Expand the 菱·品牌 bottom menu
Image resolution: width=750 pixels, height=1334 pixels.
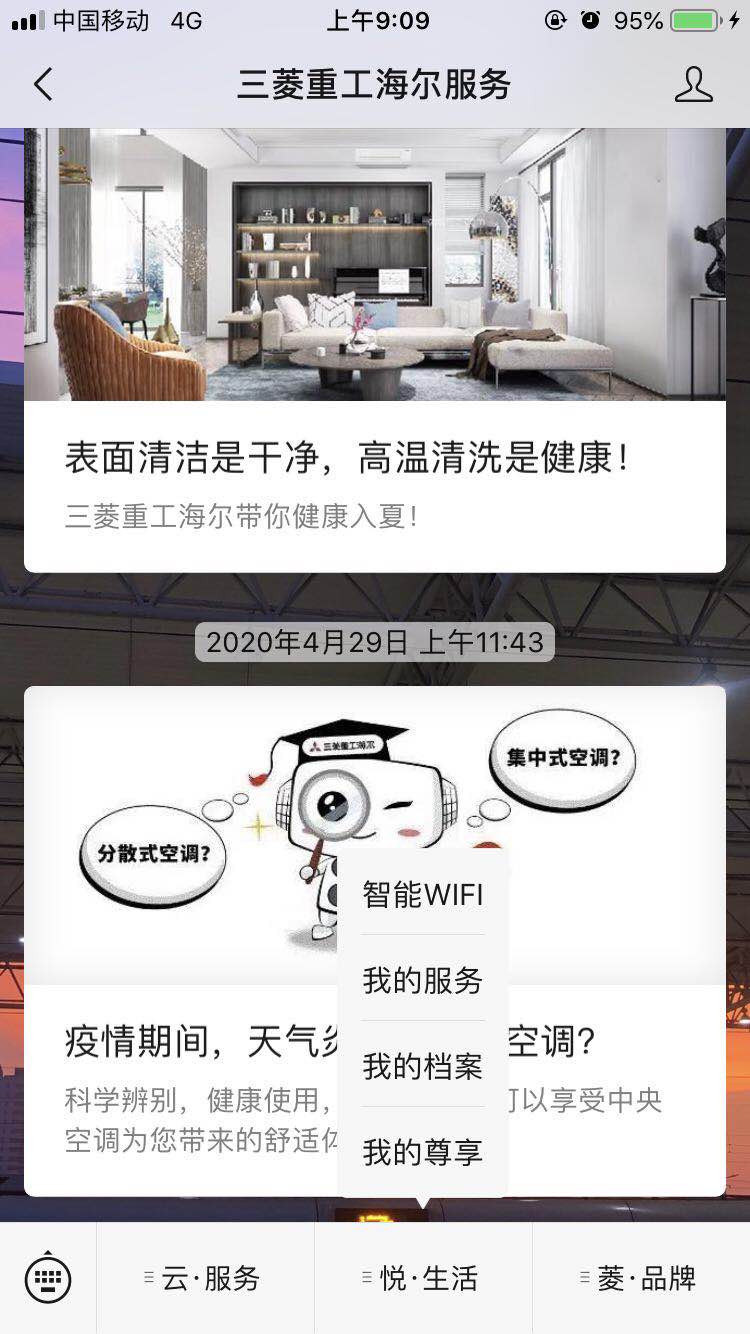click(641, 1278)
